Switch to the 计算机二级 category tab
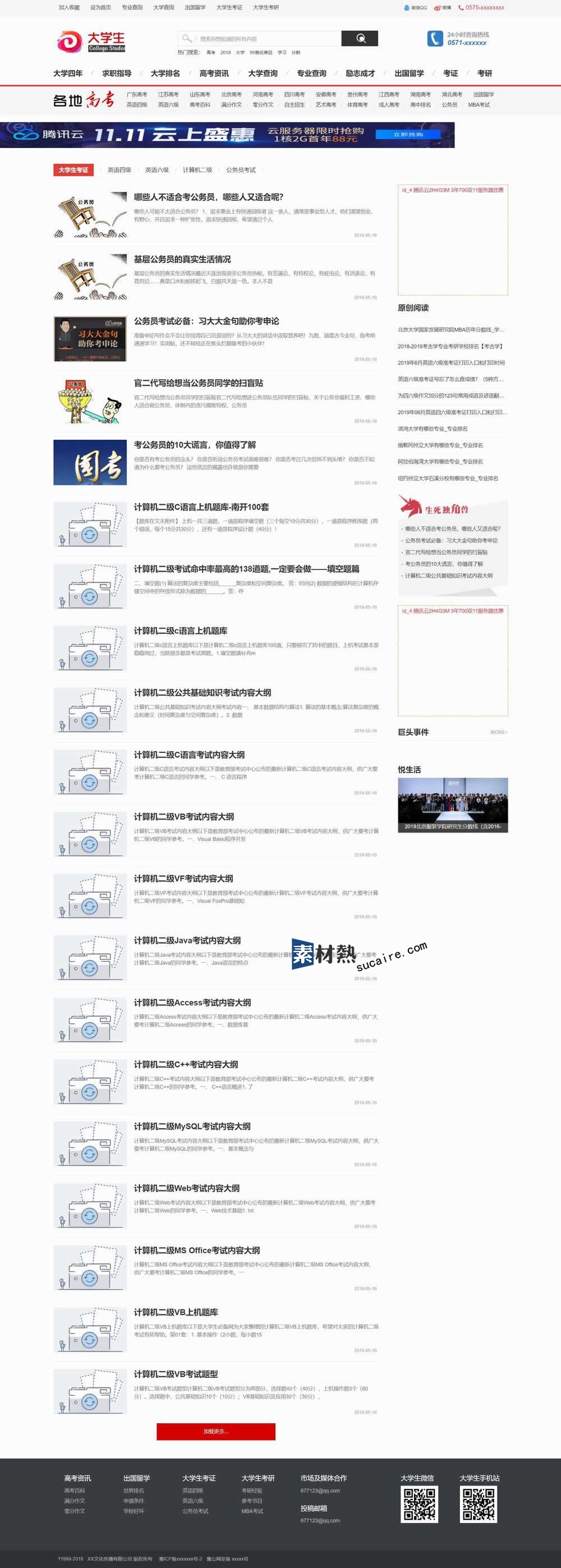The image size is (561, 1568). click(x=197, y=170)
